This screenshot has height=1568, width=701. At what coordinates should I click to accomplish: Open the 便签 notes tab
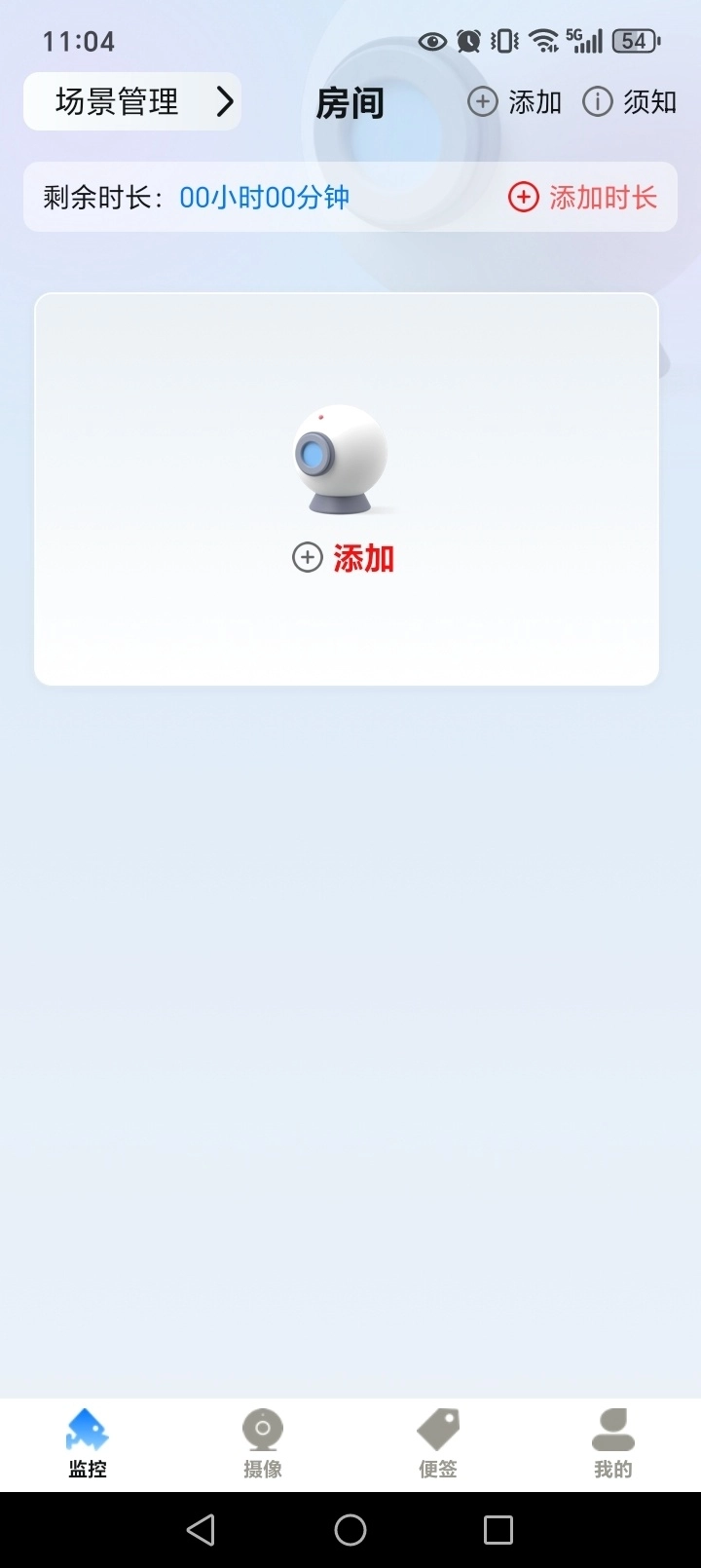pos(438,1444)
